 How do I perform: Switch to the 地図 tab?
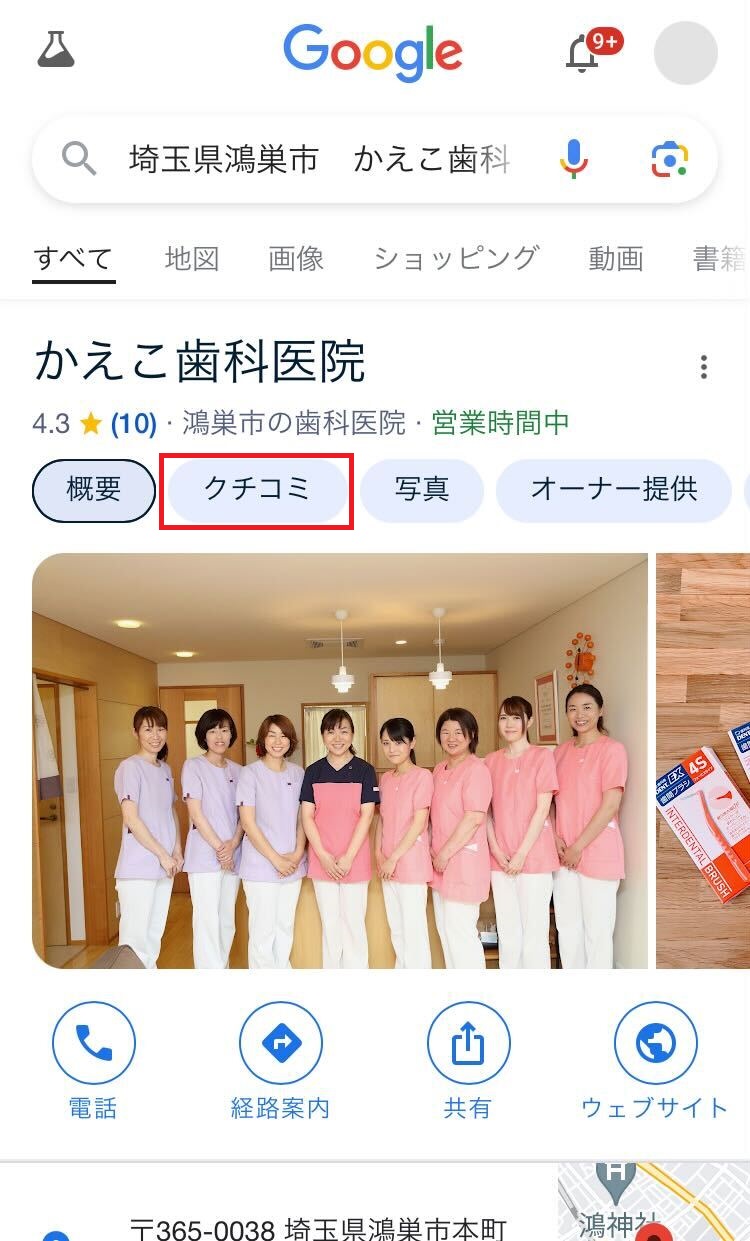[192, 259]
